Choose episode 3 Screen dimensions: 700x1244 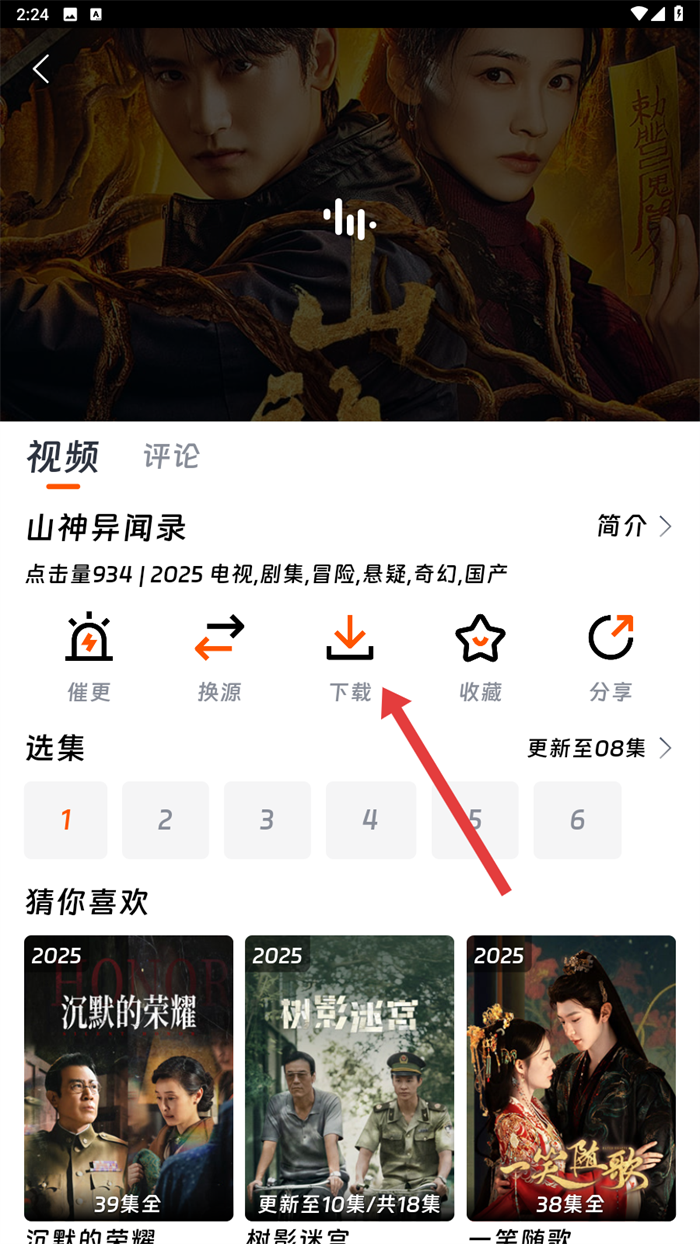point(267,820)
